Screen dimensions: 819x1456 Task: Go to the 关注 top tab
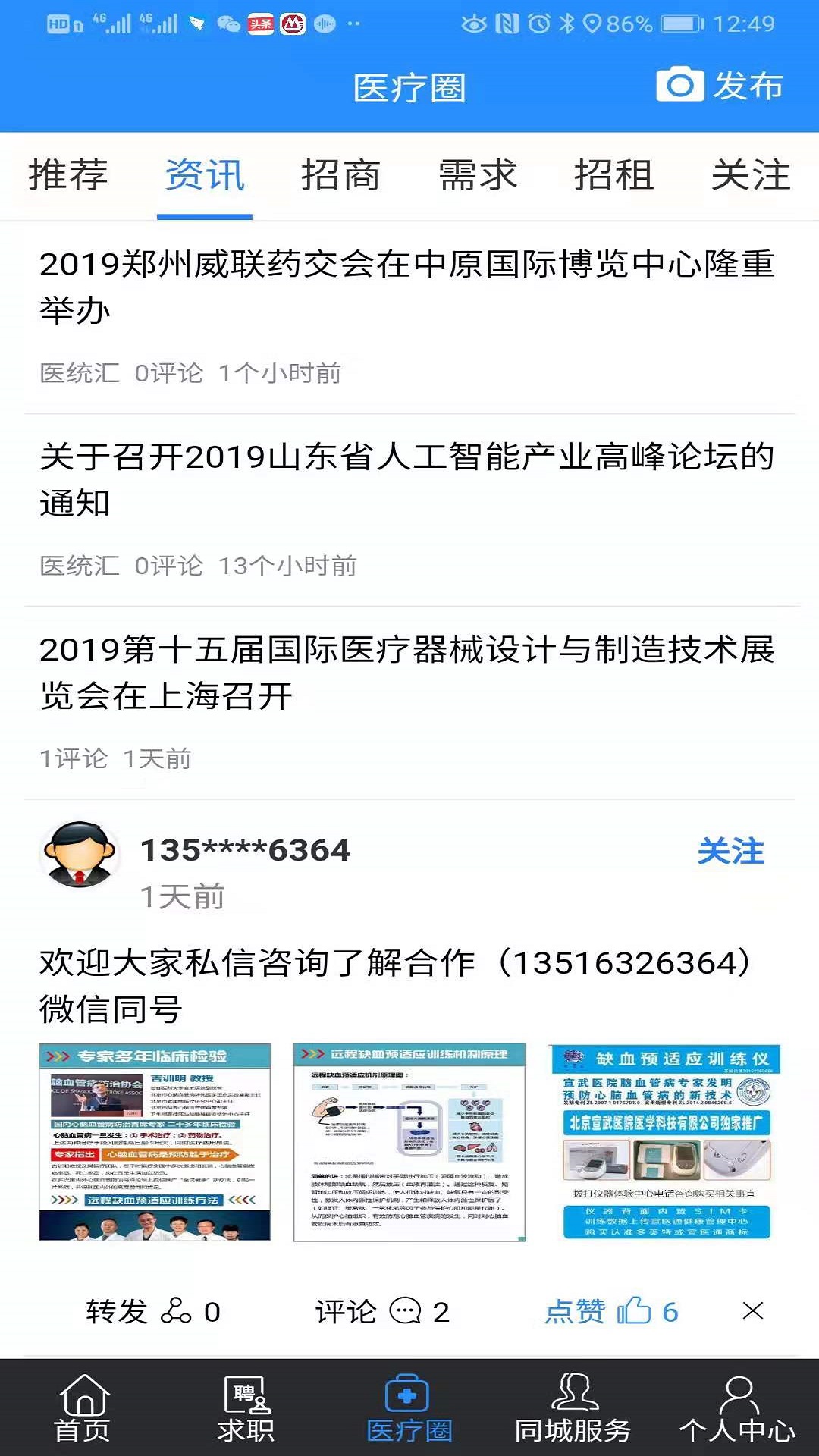[751, 175]
